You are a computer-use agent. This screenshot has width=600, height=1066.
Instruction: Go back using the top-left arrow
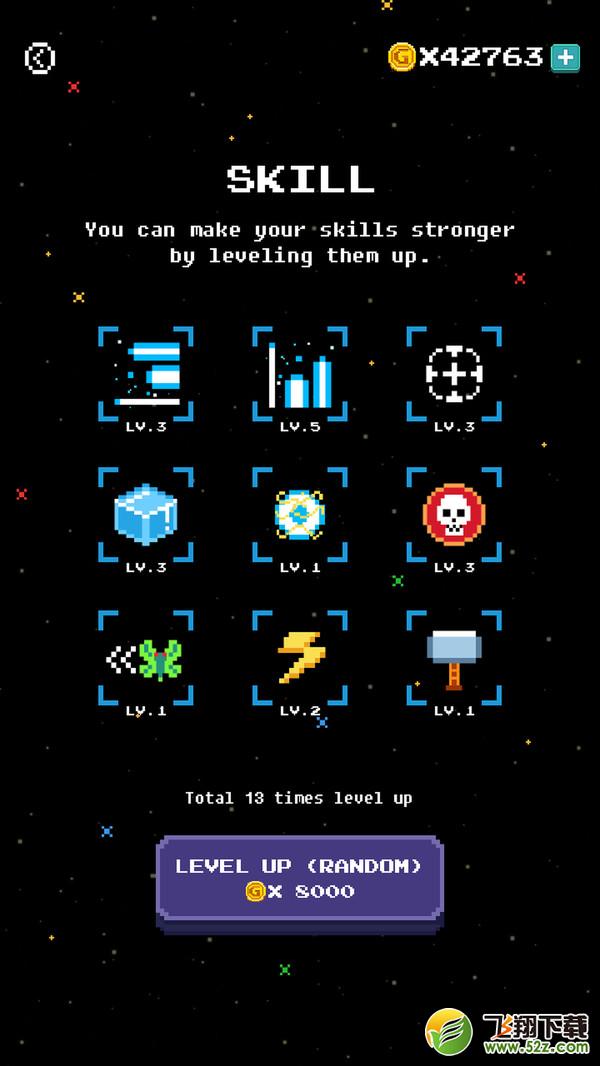[x=40, y=58]
